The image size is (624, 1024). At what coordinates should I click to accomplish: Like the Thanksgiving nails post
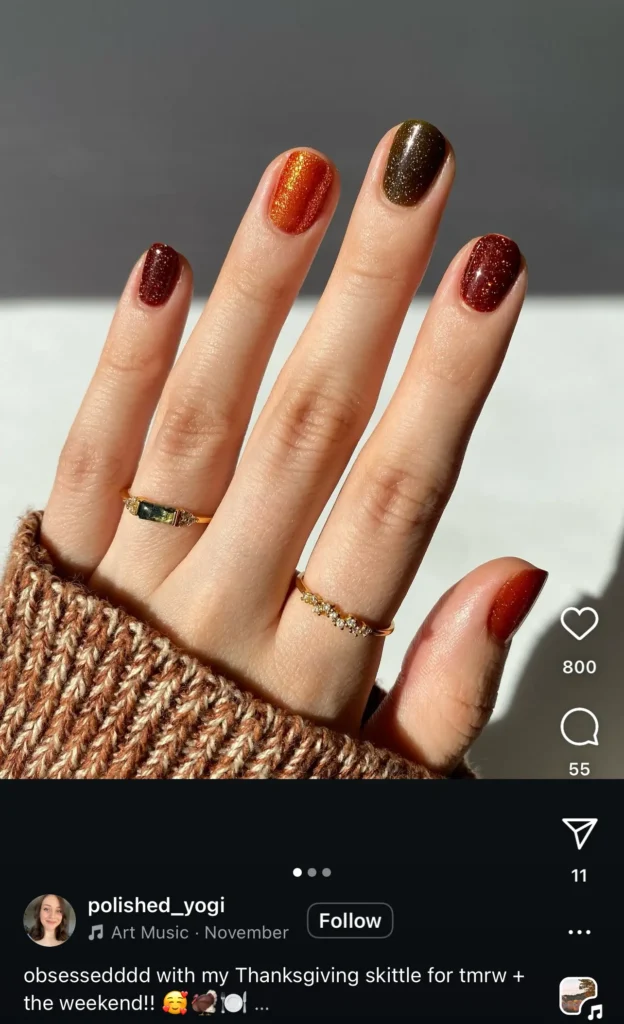[579, 624]
